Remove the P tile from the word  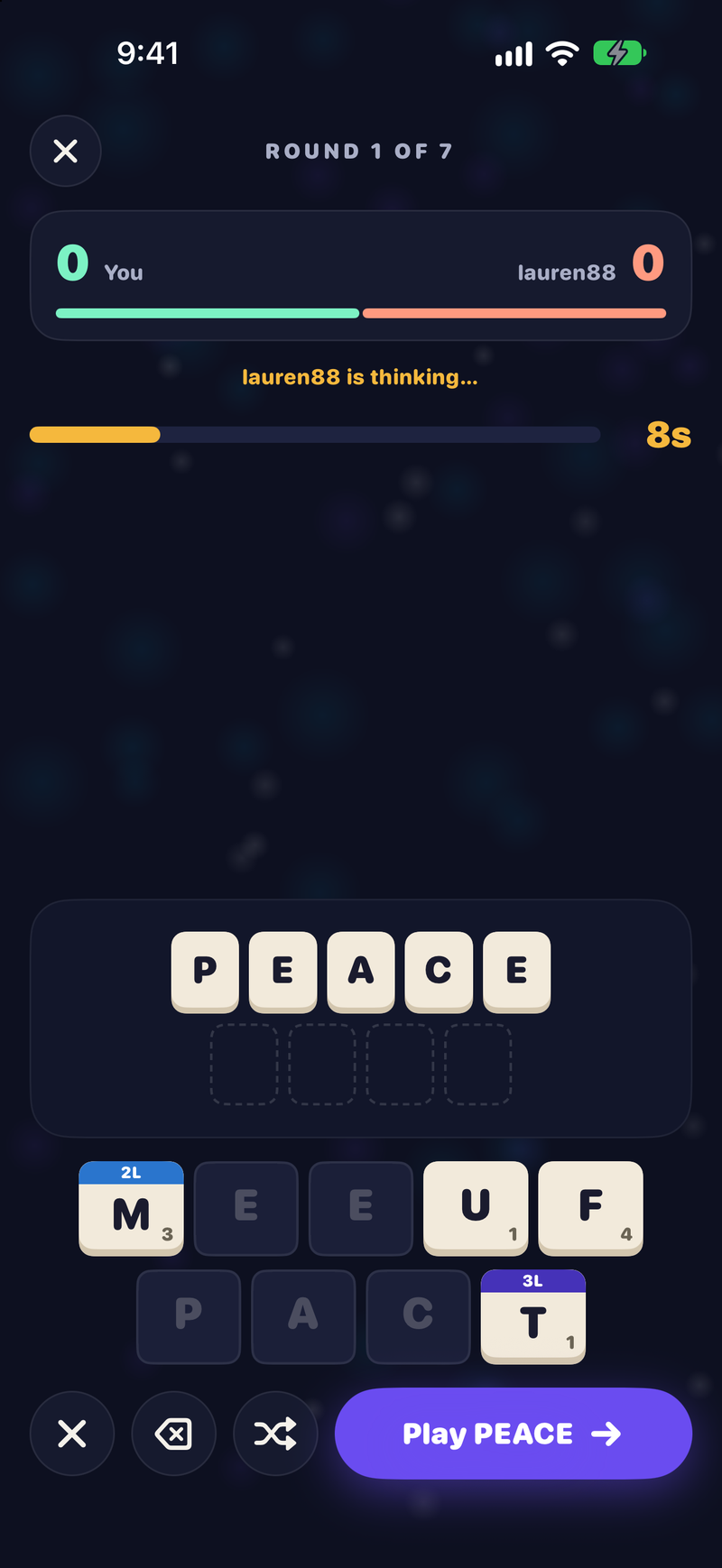205,972
